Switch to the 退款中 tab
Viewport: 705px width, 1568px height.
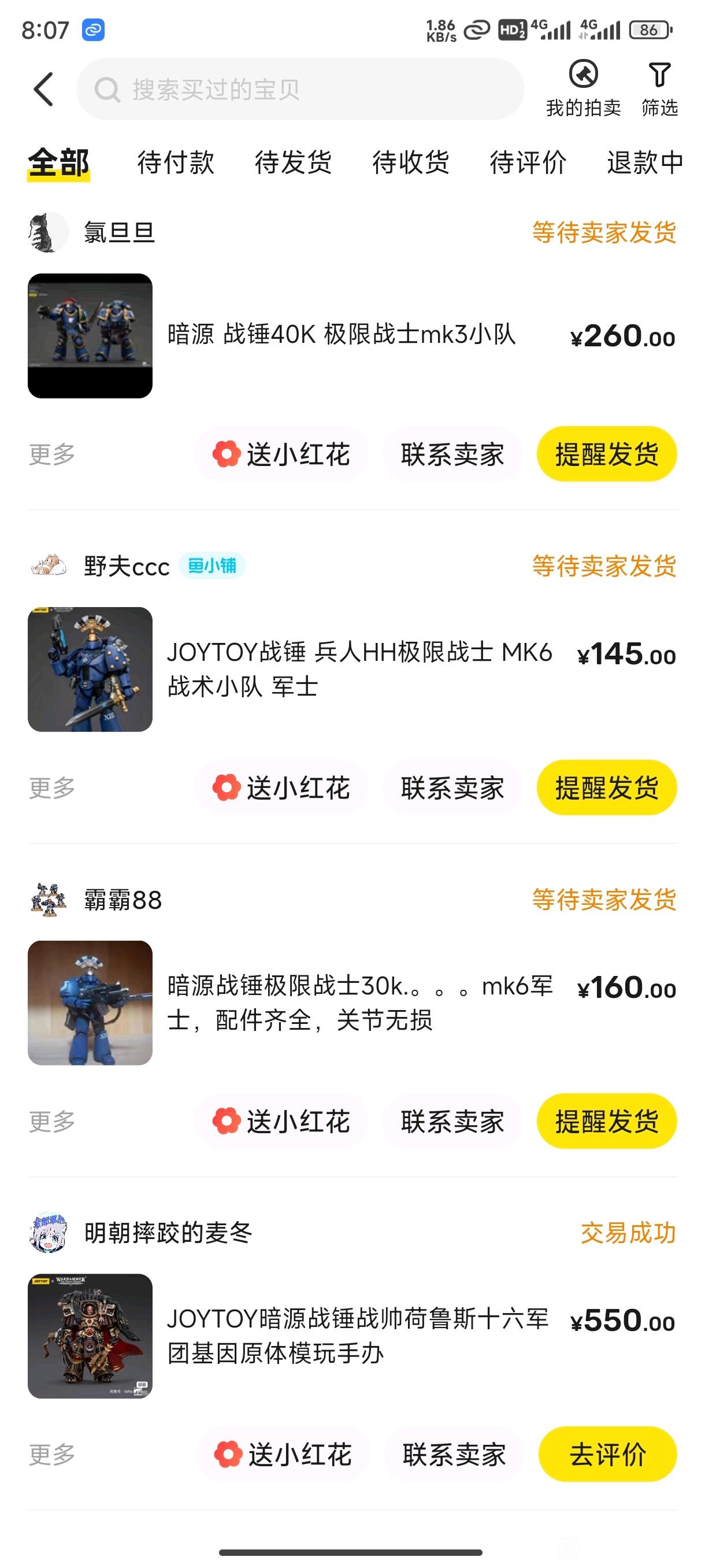645,162
